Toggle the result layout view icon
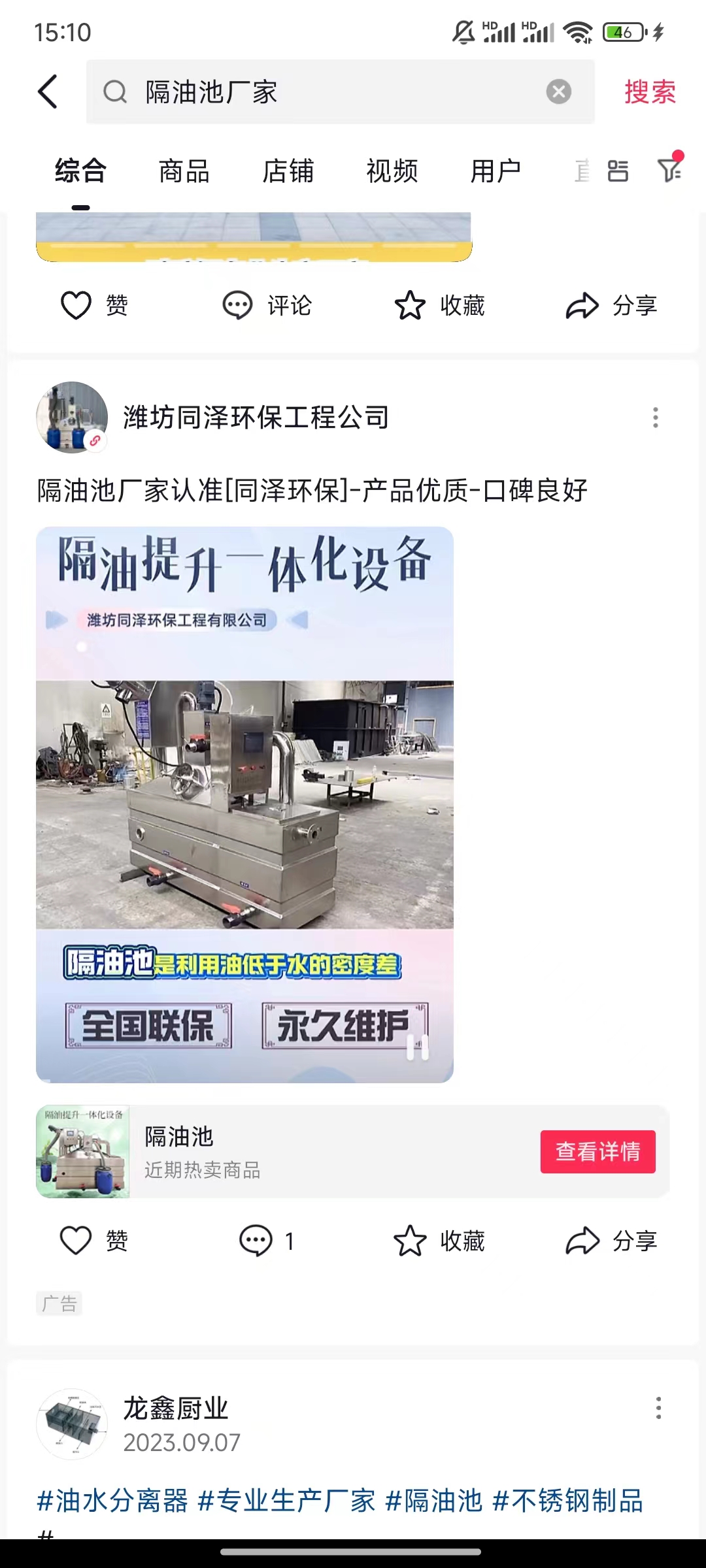This screenshot has height=1568, width=706. (618, 171)
